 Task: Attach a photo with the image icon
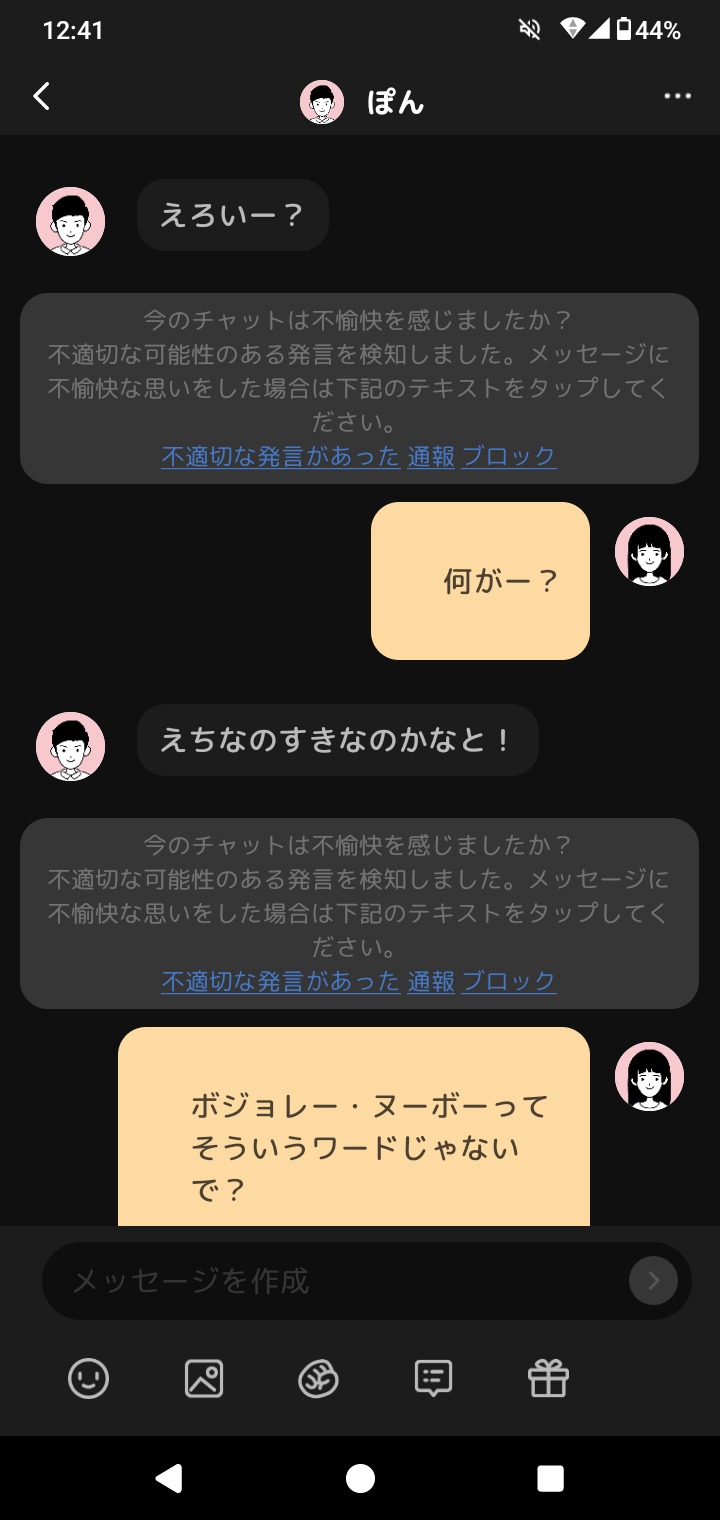tap(204, 1379)
